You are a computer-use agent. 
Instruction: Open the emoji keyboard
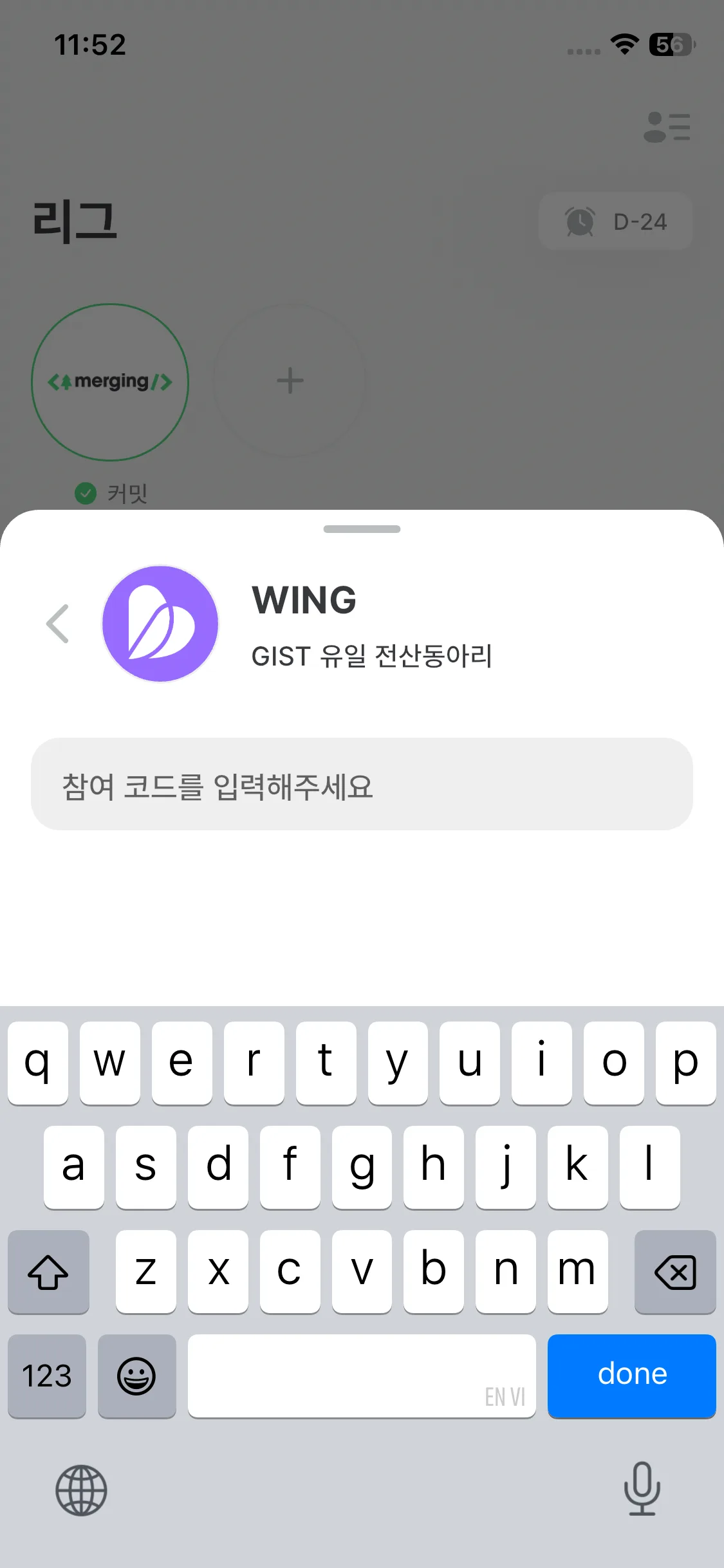click(136, 1375)
